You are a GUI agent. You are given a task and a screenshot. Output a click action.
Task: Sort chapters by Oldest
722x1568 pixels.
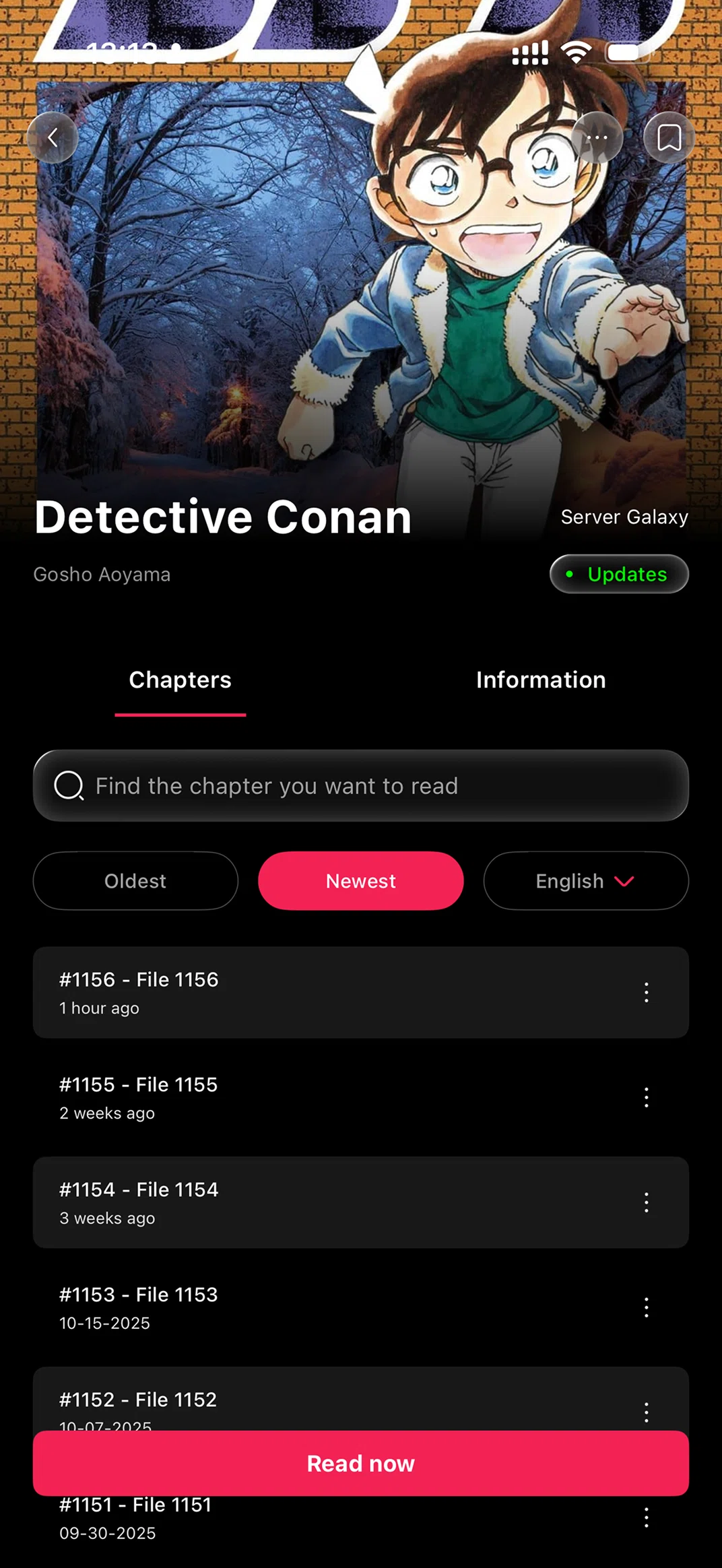click(x=135, y=881)
